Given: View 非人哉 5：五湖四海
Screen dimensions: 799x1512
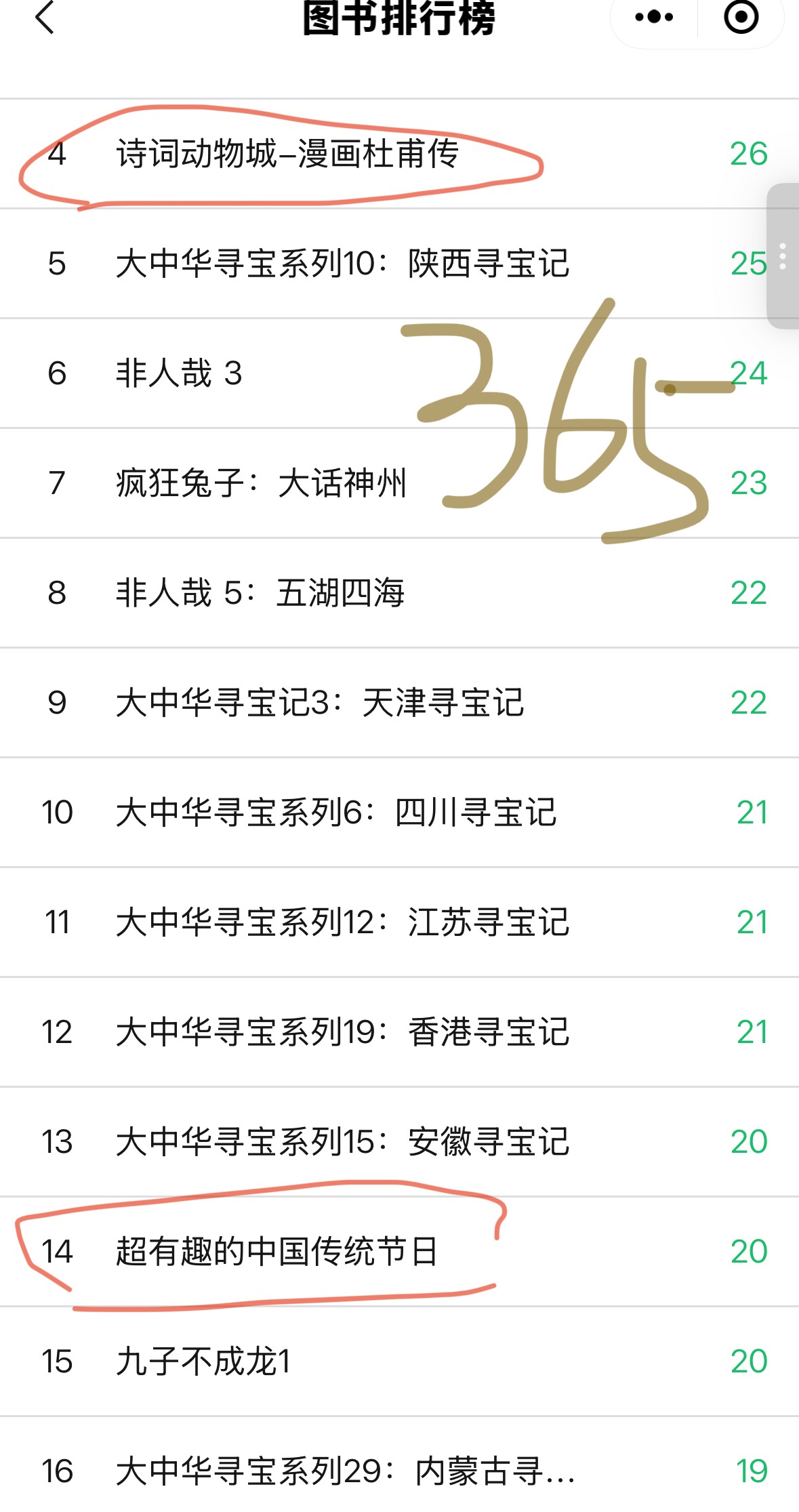Looking at the screenshot, I should (260, 593).
